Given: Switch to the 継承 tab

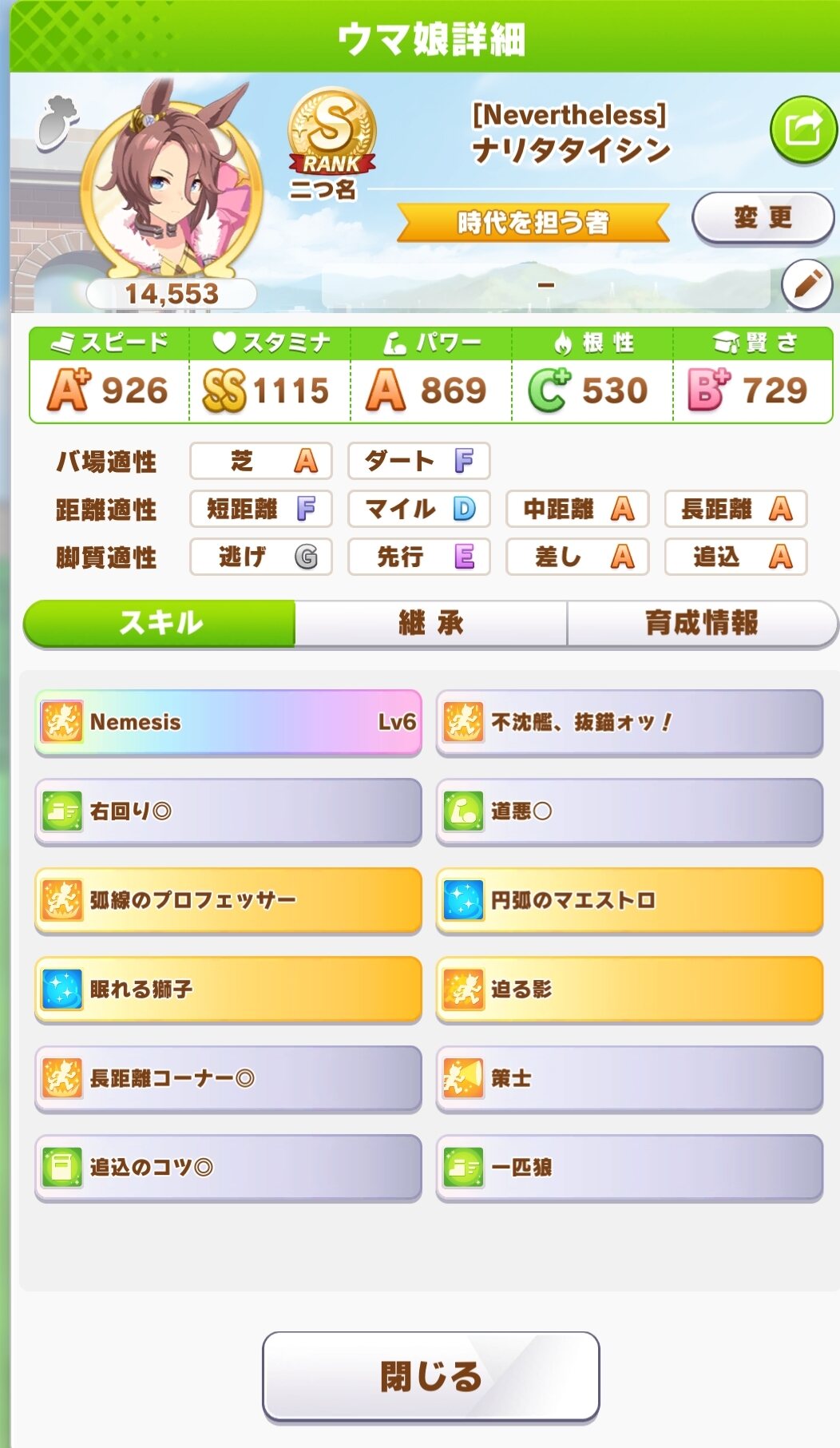Looking at the screenshot, I should (x=430, y=623).
